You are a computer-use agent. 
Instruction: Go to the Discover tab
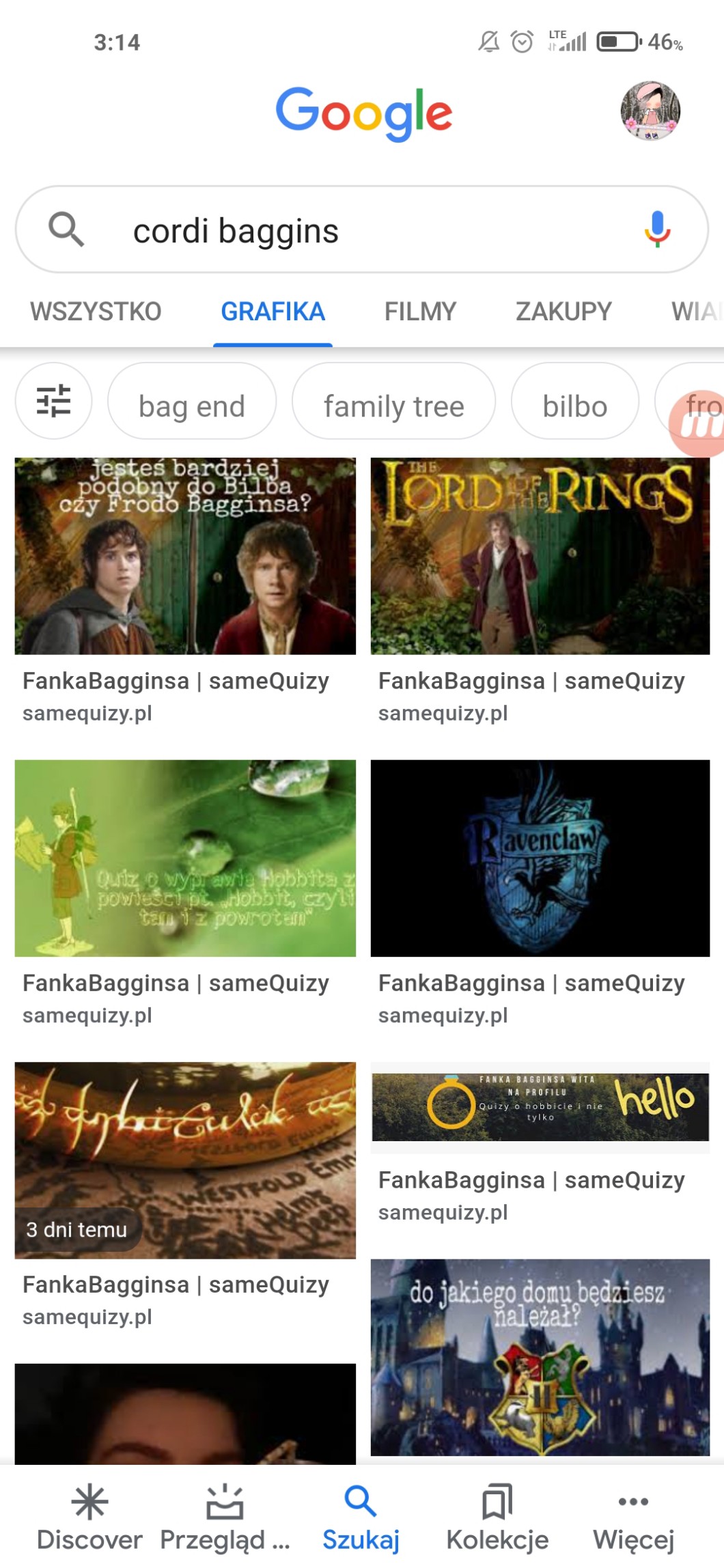[x=89, y=1517]
